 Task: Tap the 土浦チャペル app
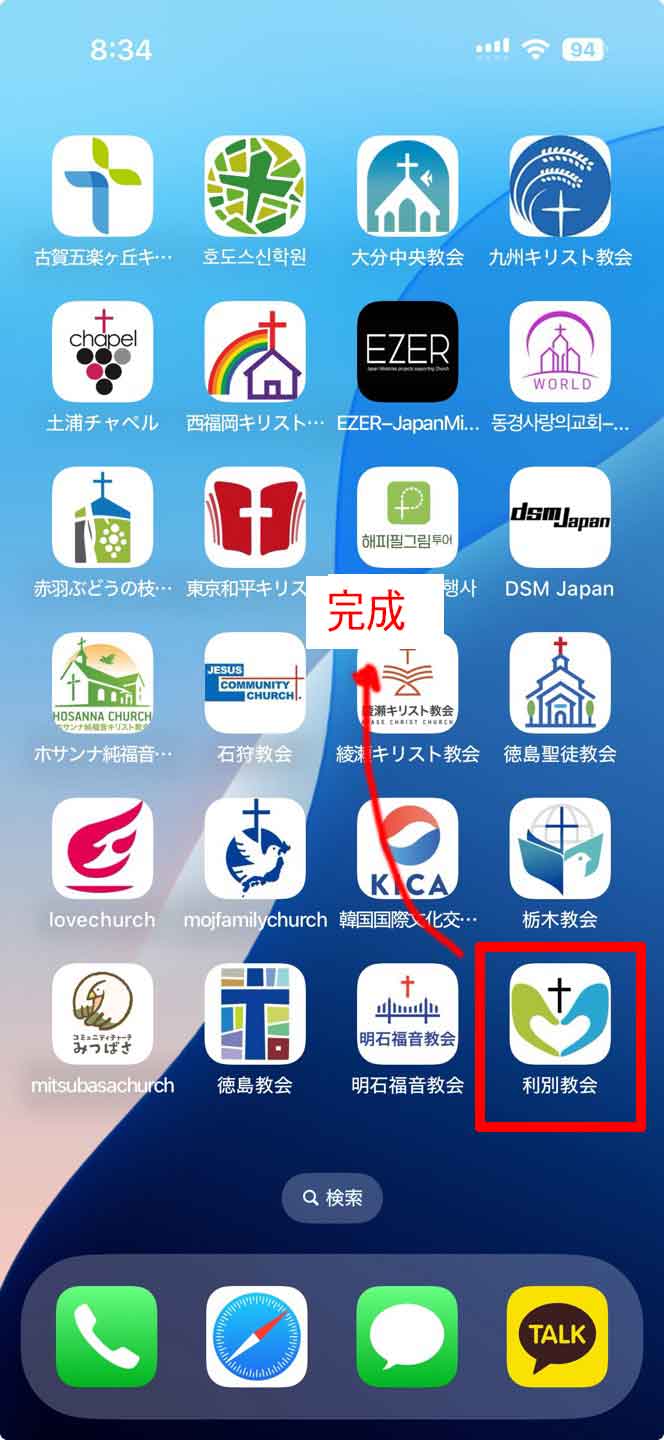pos(102,351)
